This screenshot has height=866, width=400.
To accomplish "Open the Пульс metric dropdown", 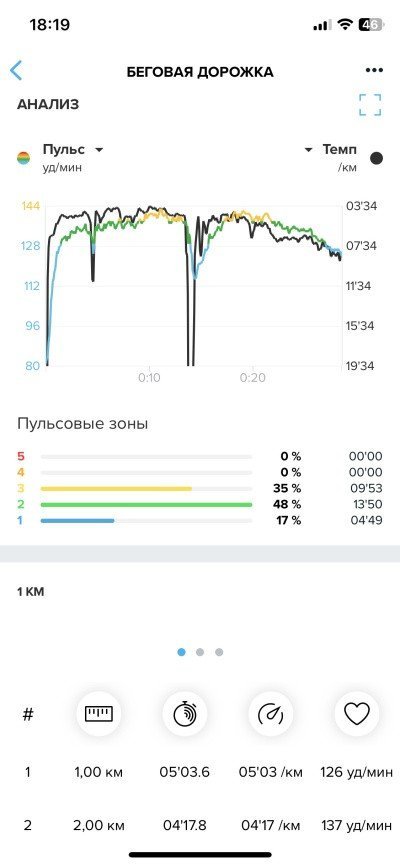I will point(73,150).
